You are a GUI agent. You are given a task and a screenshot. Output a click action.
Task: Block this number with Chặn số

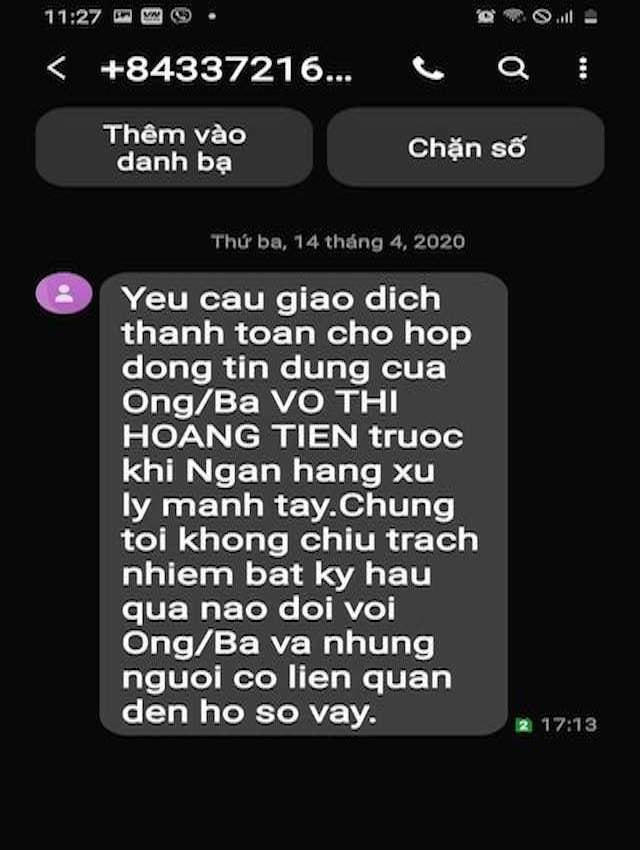pos(465,148)
